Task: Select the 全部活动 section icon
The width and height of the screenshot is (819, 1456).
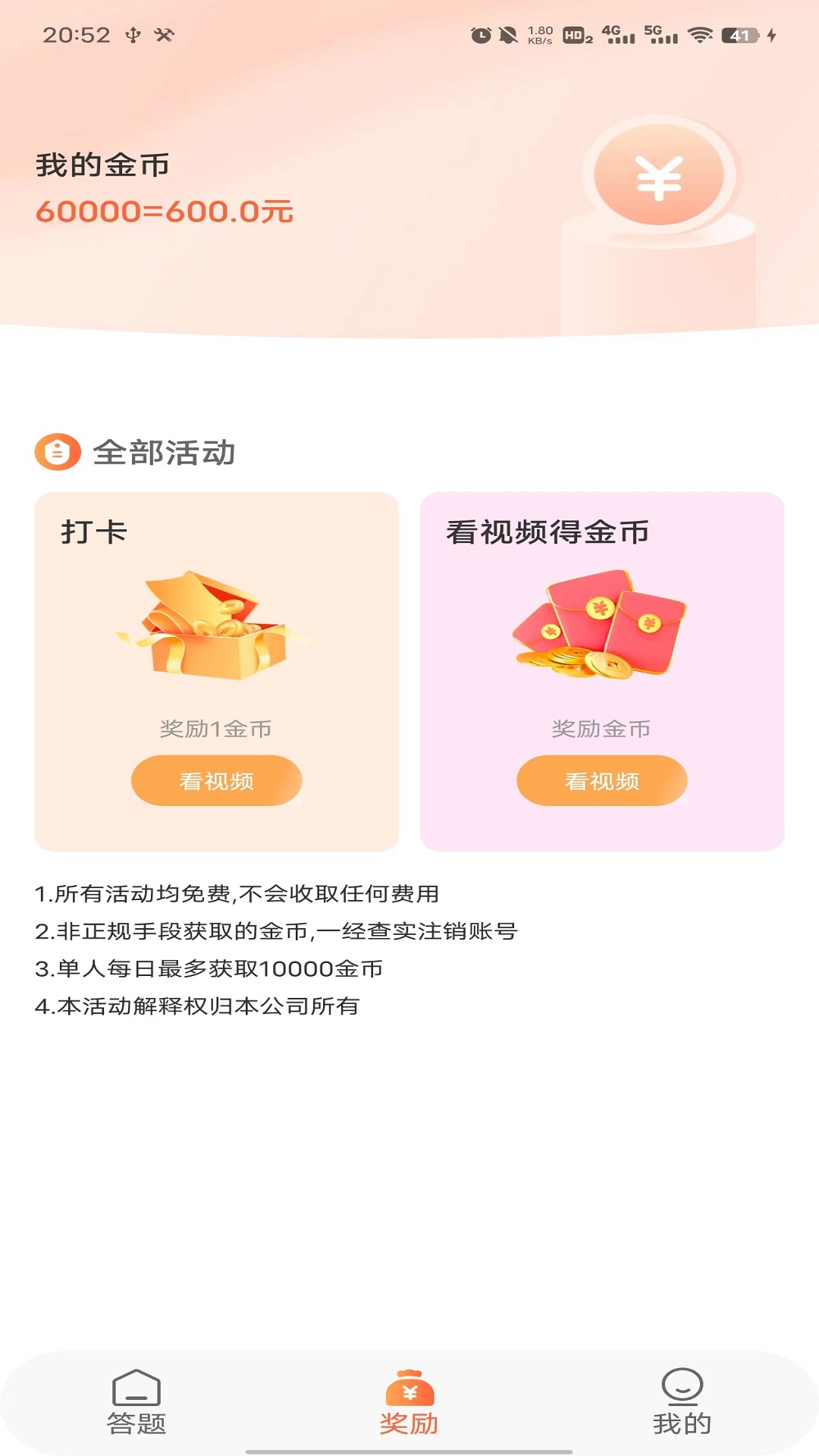Action: pos(57,453)
